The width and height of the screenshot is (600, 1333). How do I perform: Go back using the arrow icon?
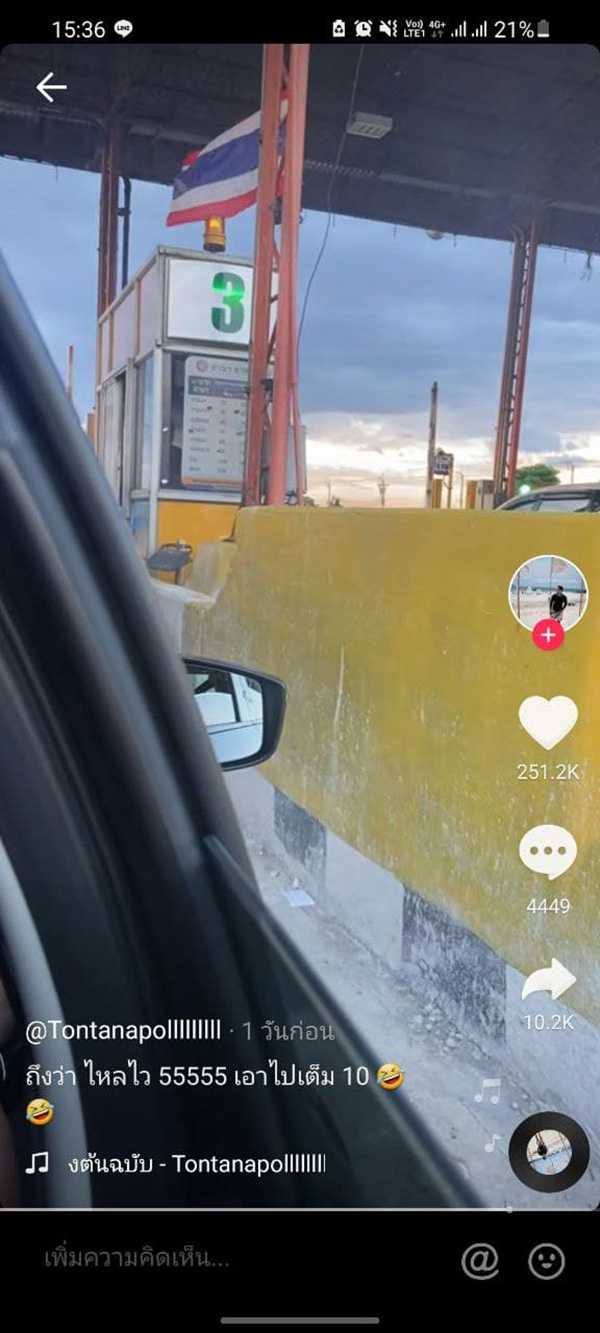point(51,88)
